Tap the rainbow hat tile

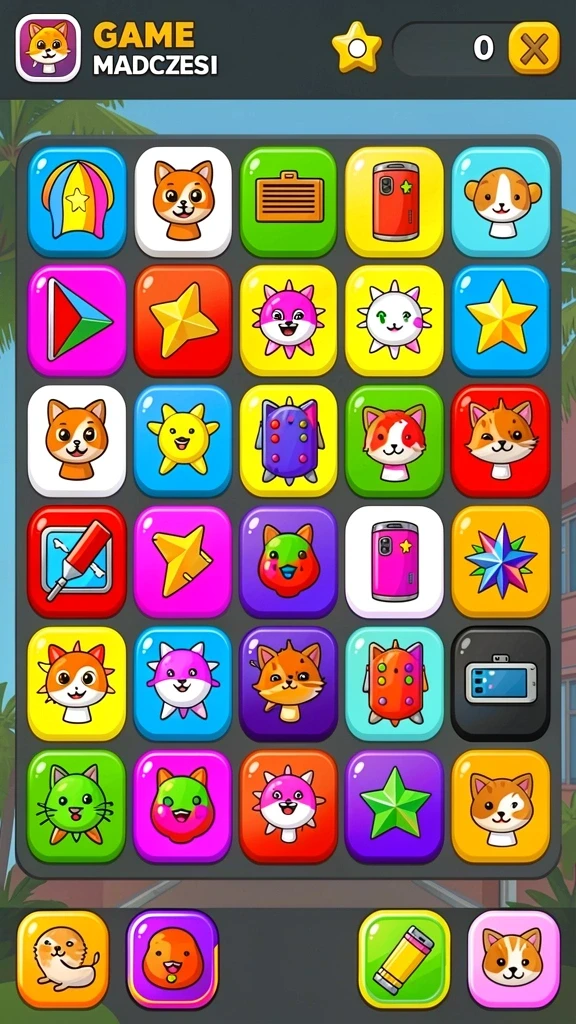[x=77, y=202]
